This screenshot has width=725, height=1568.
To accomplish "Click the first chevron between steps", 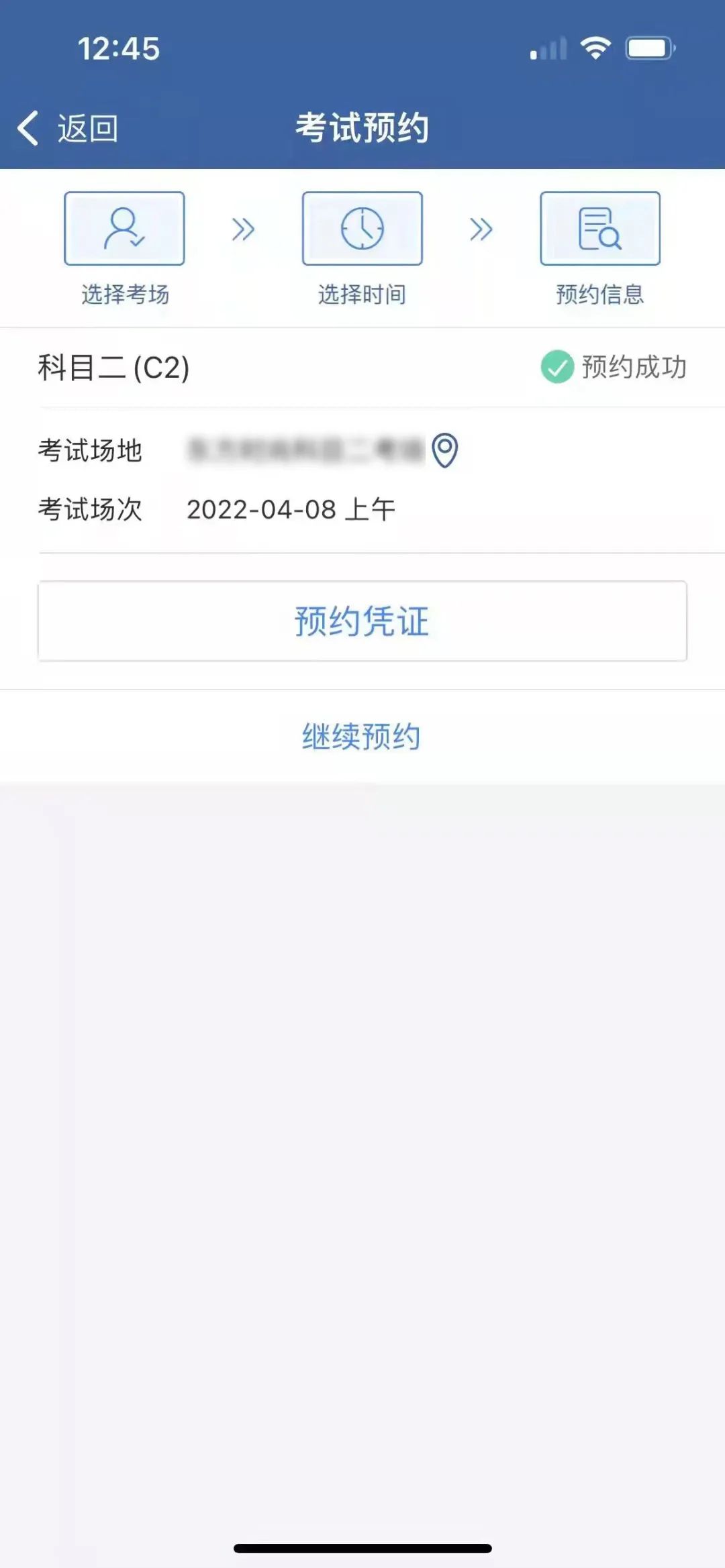I will pos(243,228).
